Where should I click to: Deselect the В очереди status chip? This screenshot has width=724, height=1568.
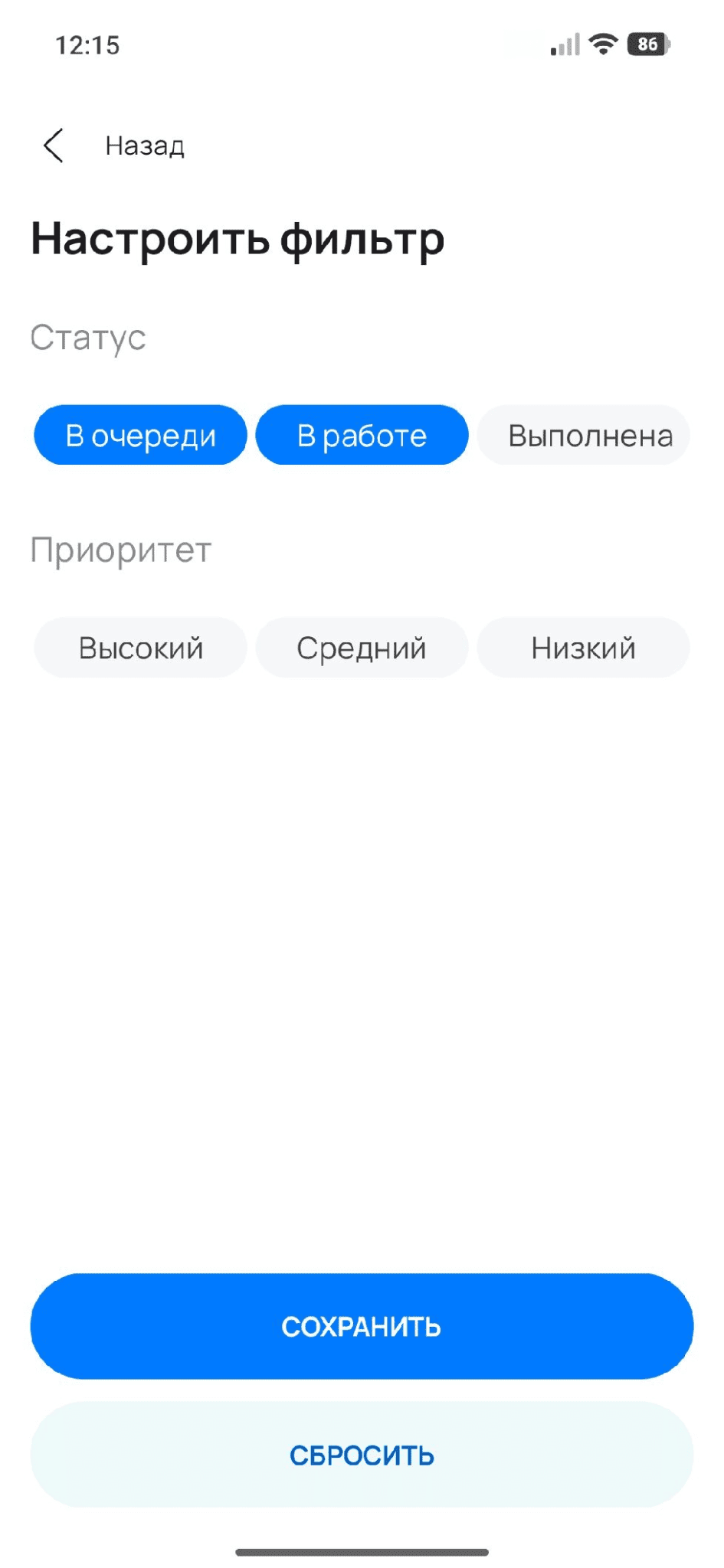(x=140, y=435)
